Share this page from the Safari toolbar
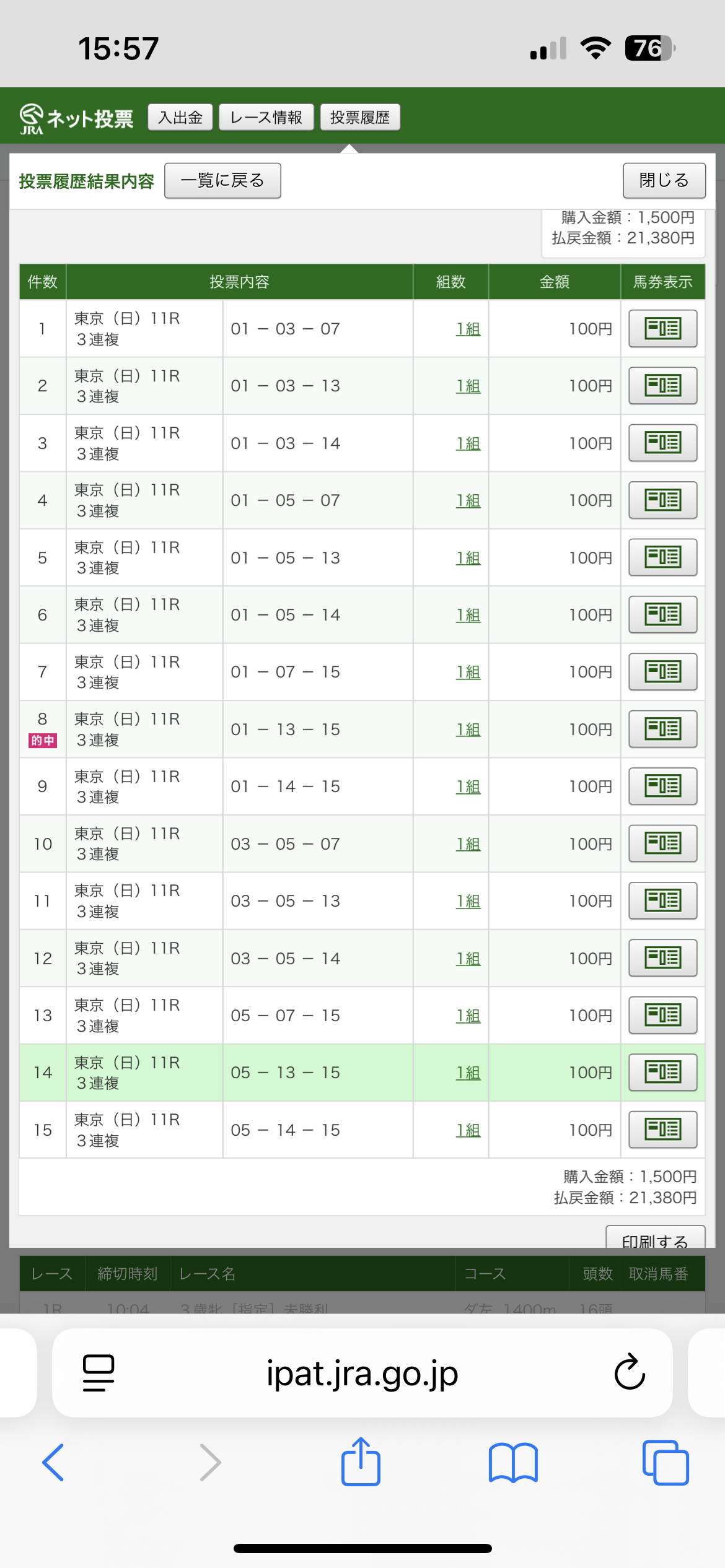Screen dimensions: 725x1568 click(x=361, y=1462)
